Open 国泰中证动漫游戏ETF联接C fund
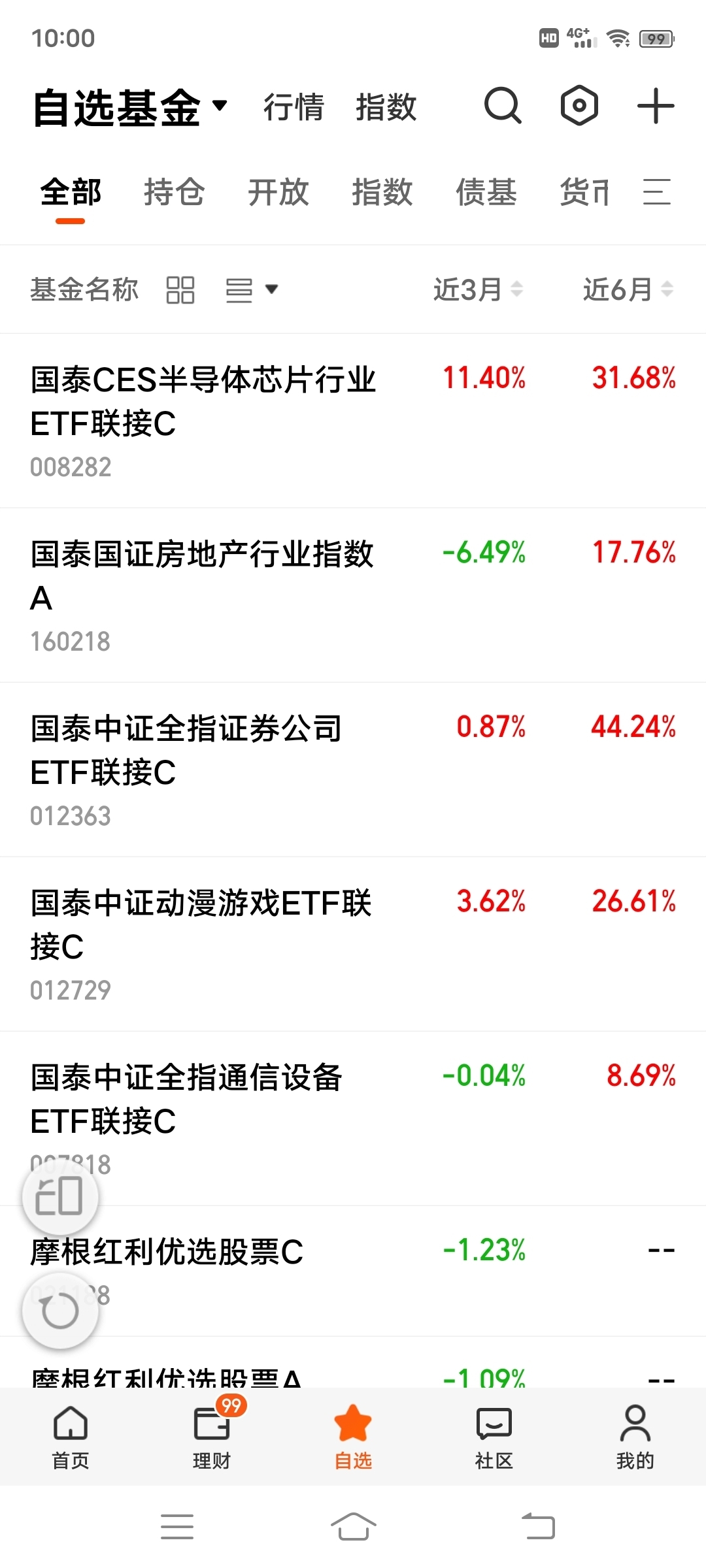Image resolution: width=706 pixels, height=1568 pixels. pyautogui.click(x=353, y=944)
